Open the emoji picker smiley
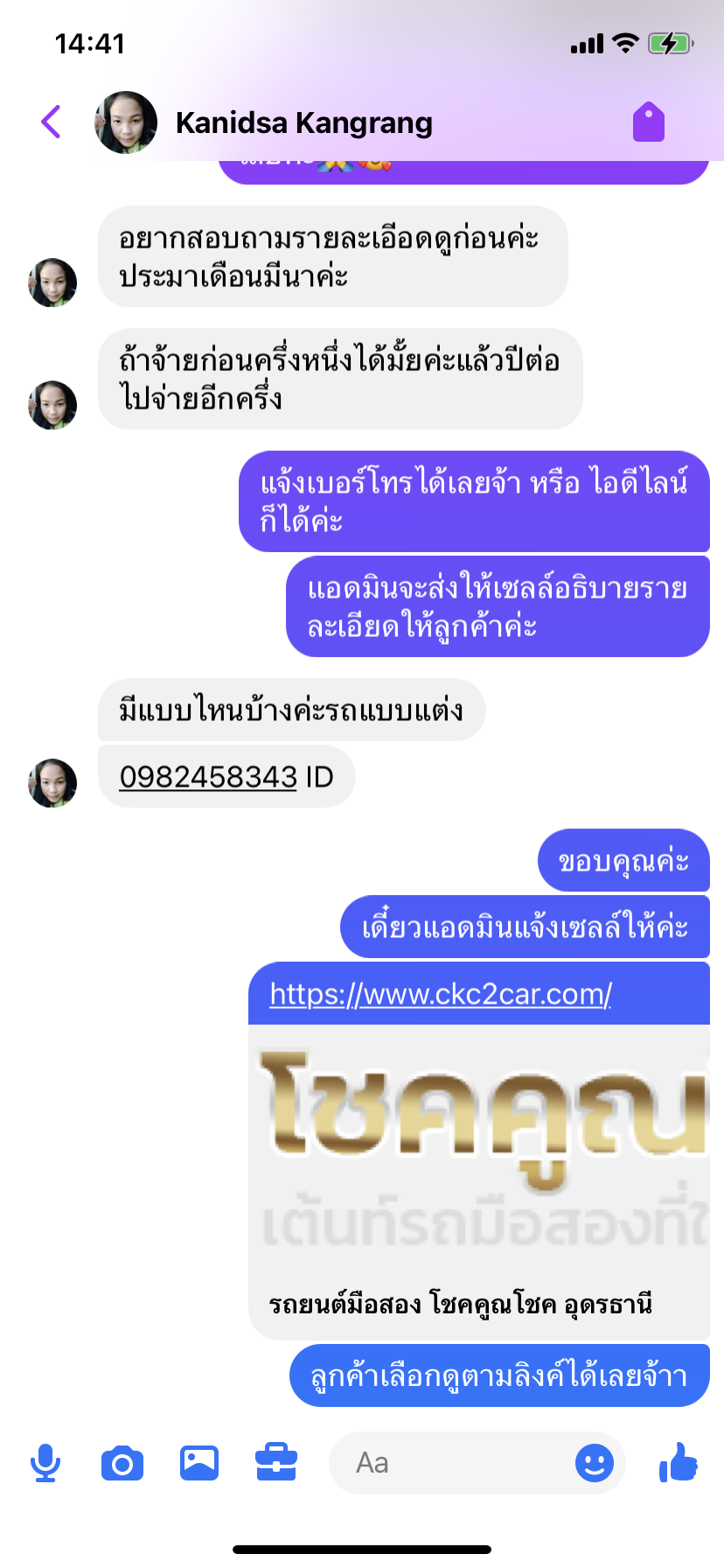Image resolution: width=724 pixels, height=1568 pixels. coord(595,1463)
